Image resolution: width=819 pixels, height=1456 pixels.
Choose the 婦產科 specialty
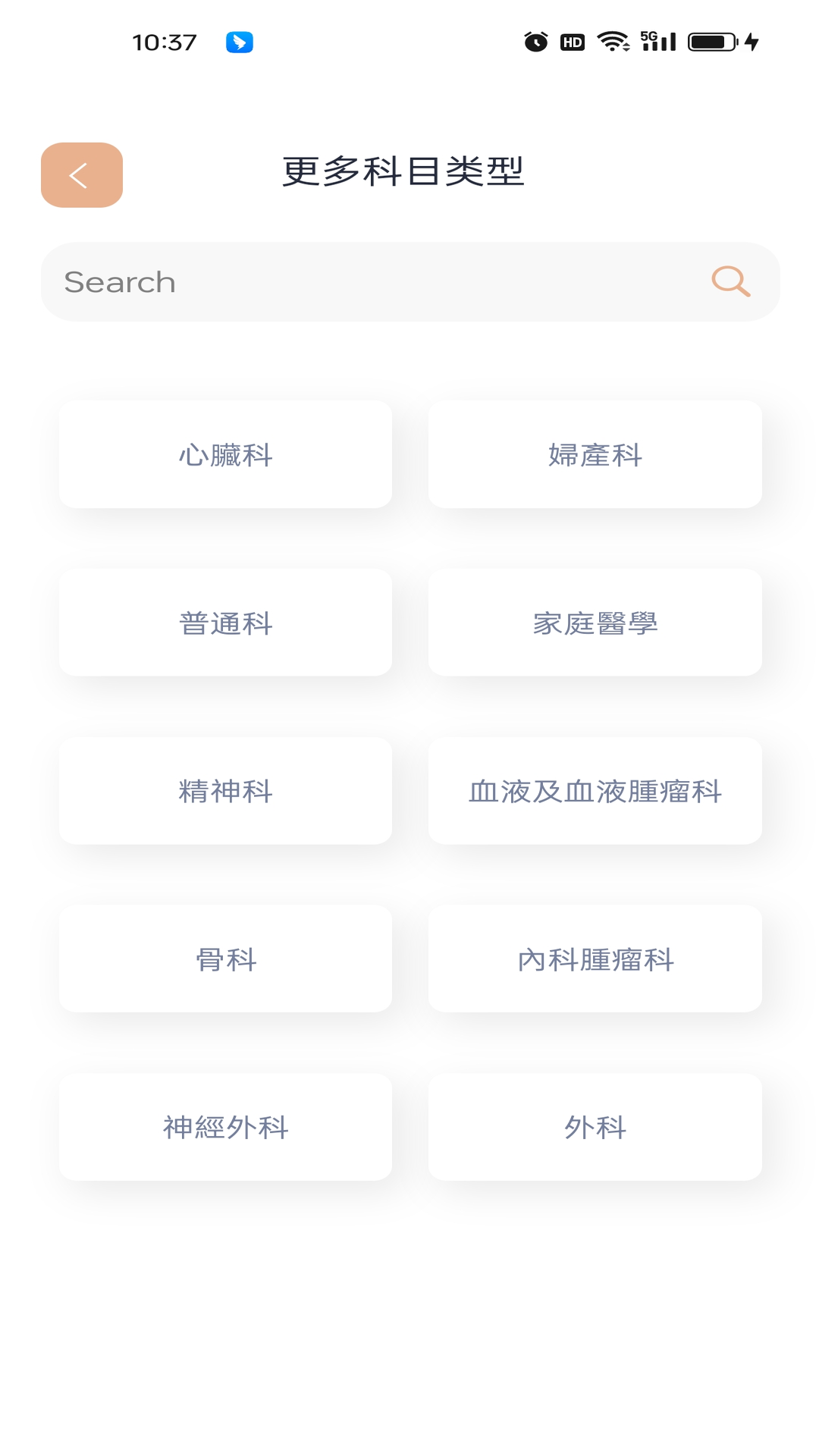[595, 455]
